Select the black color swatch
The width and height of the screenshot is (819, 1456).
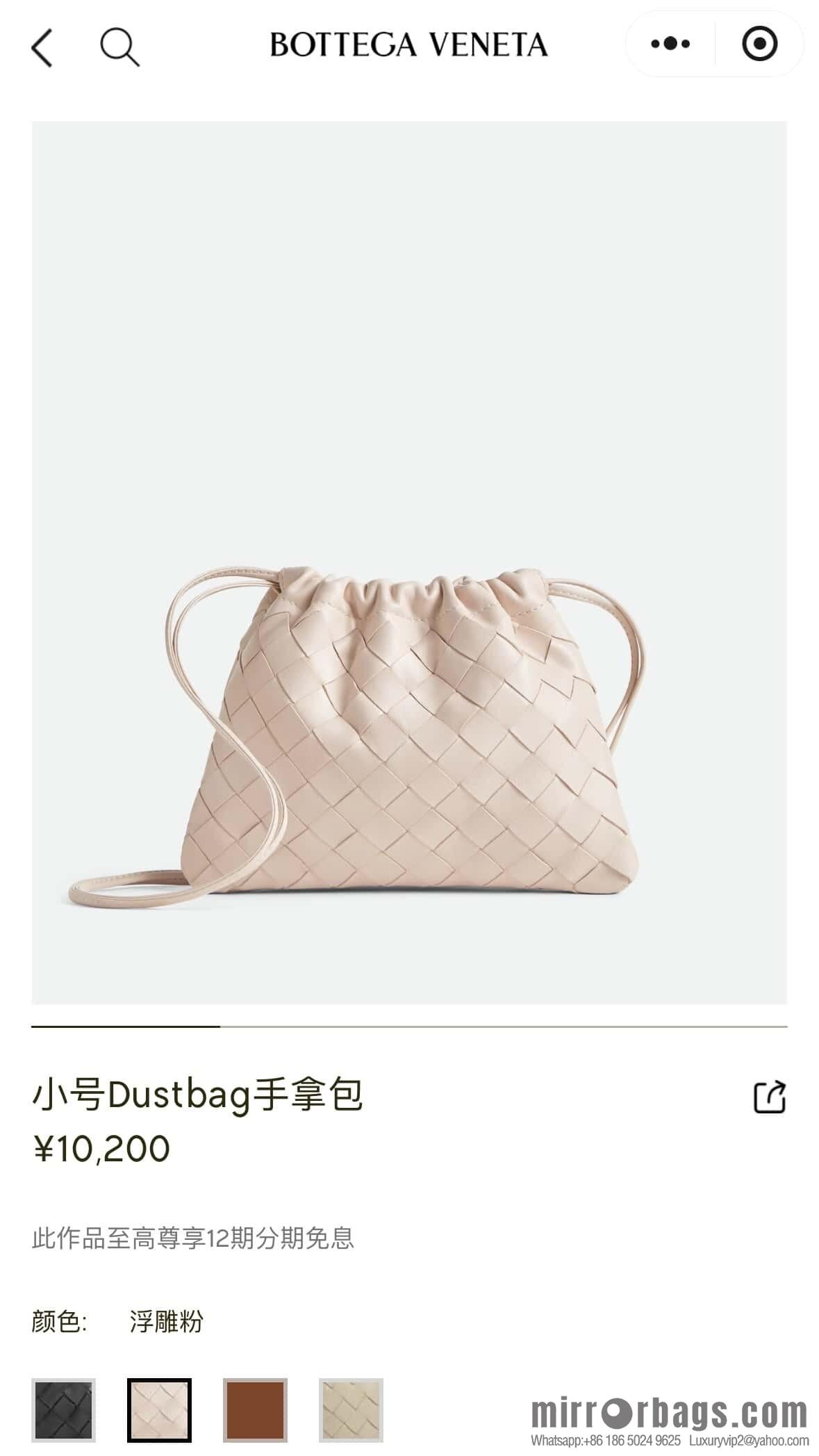(x=63, y=1410)
